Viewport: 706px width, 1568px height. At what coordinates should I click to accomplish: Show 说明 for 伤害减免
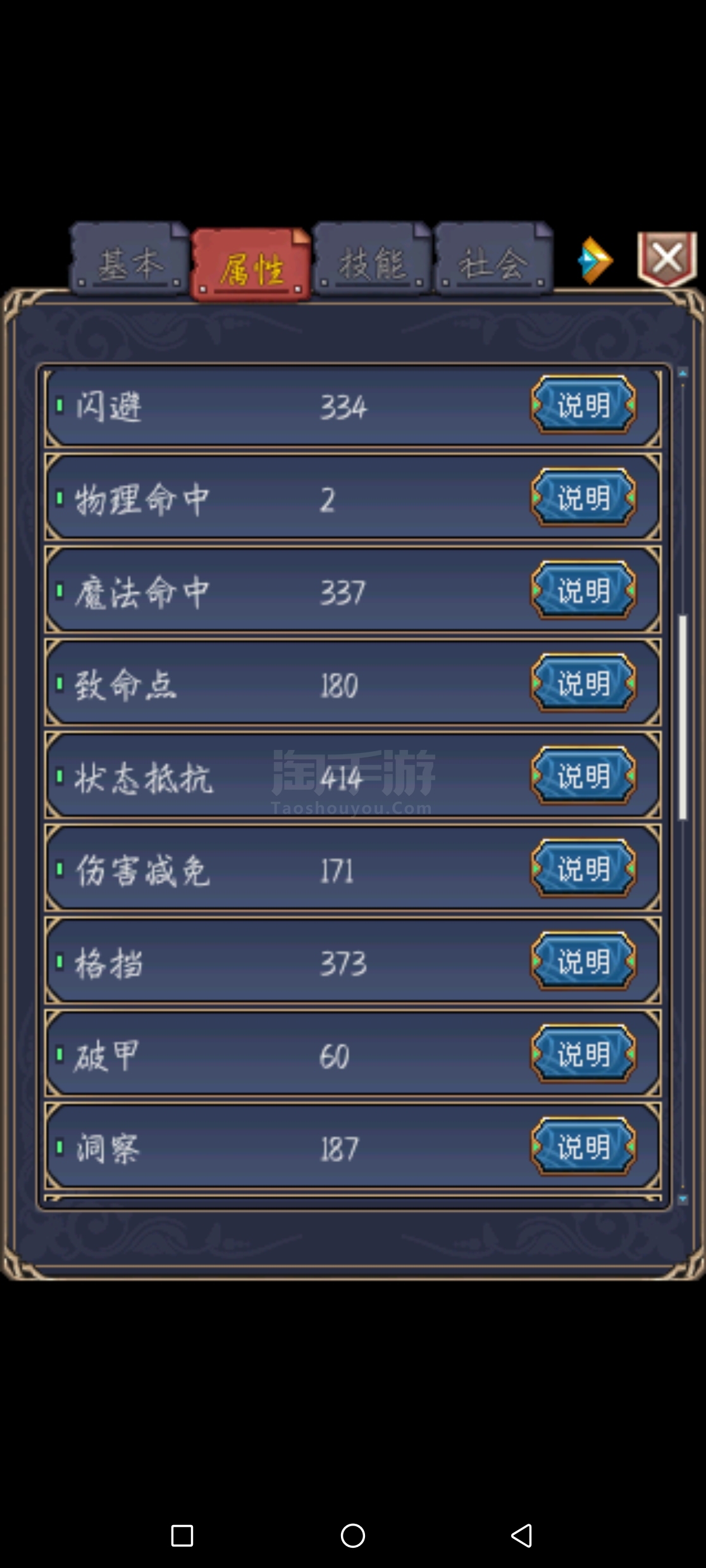tap(583, 869)
